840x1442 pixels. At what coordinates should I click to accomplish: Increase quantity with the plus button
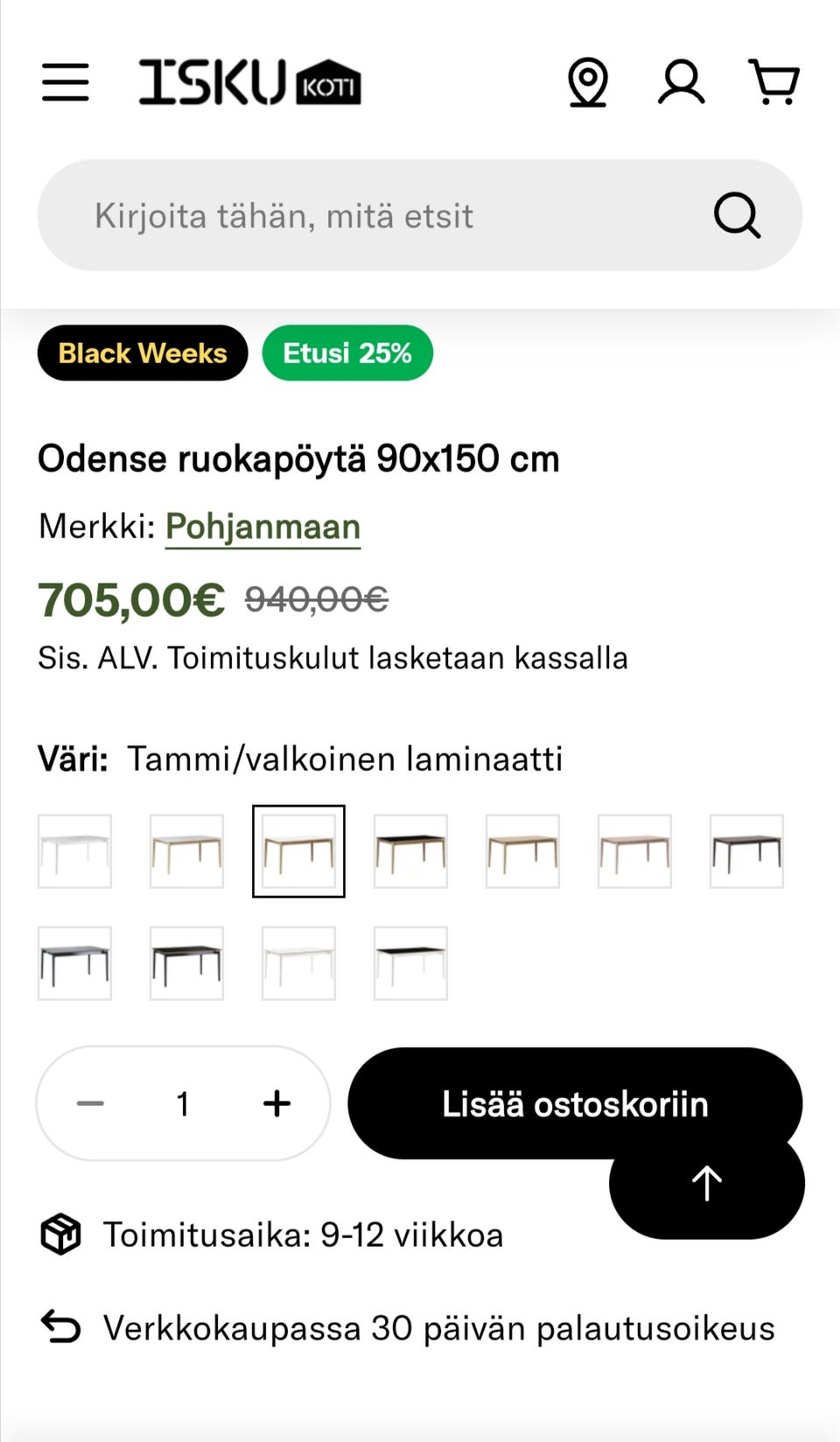tap(276, 1103)
